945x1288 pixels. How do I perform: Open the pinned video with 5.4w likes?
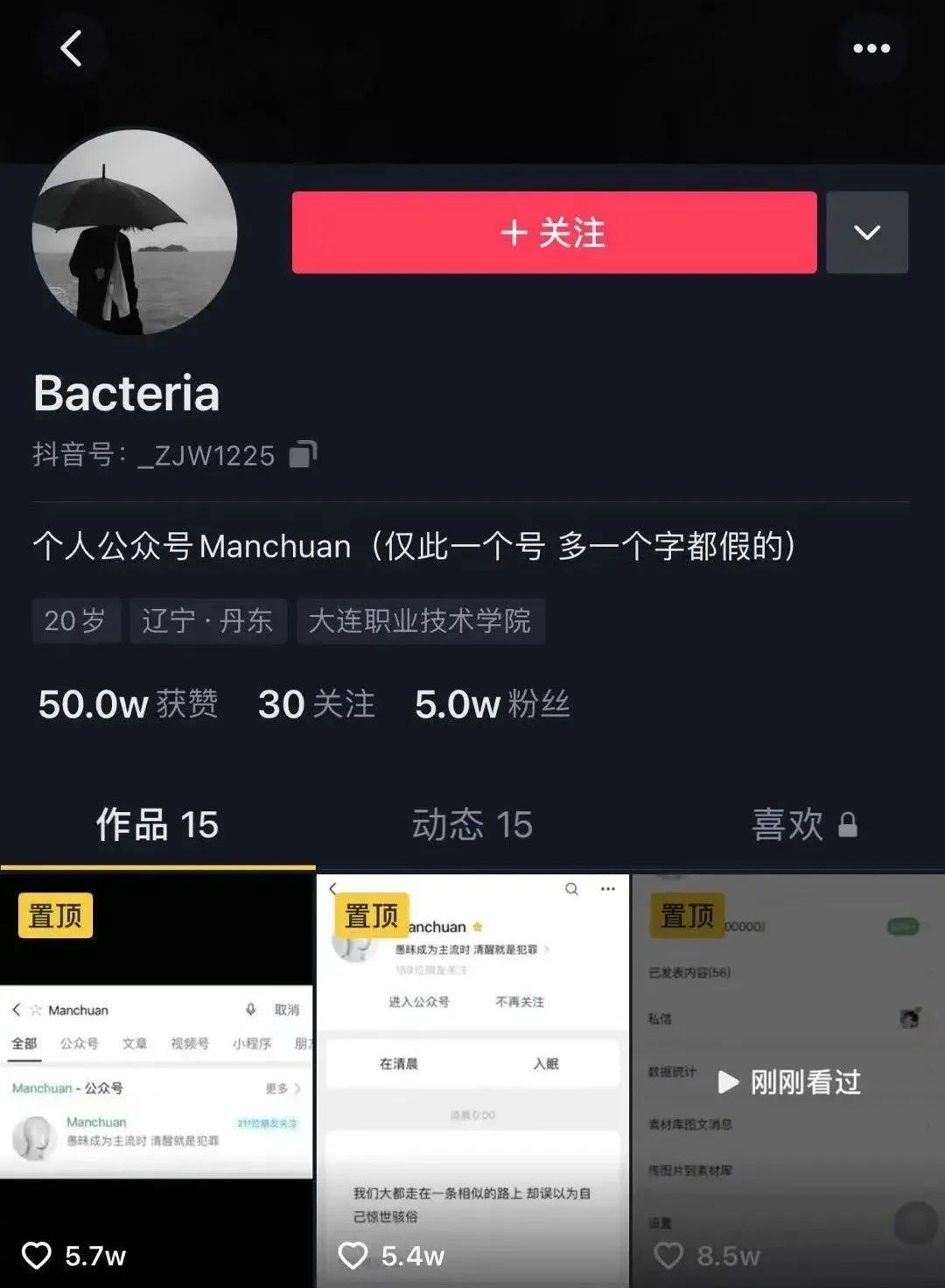(472, 1081)
